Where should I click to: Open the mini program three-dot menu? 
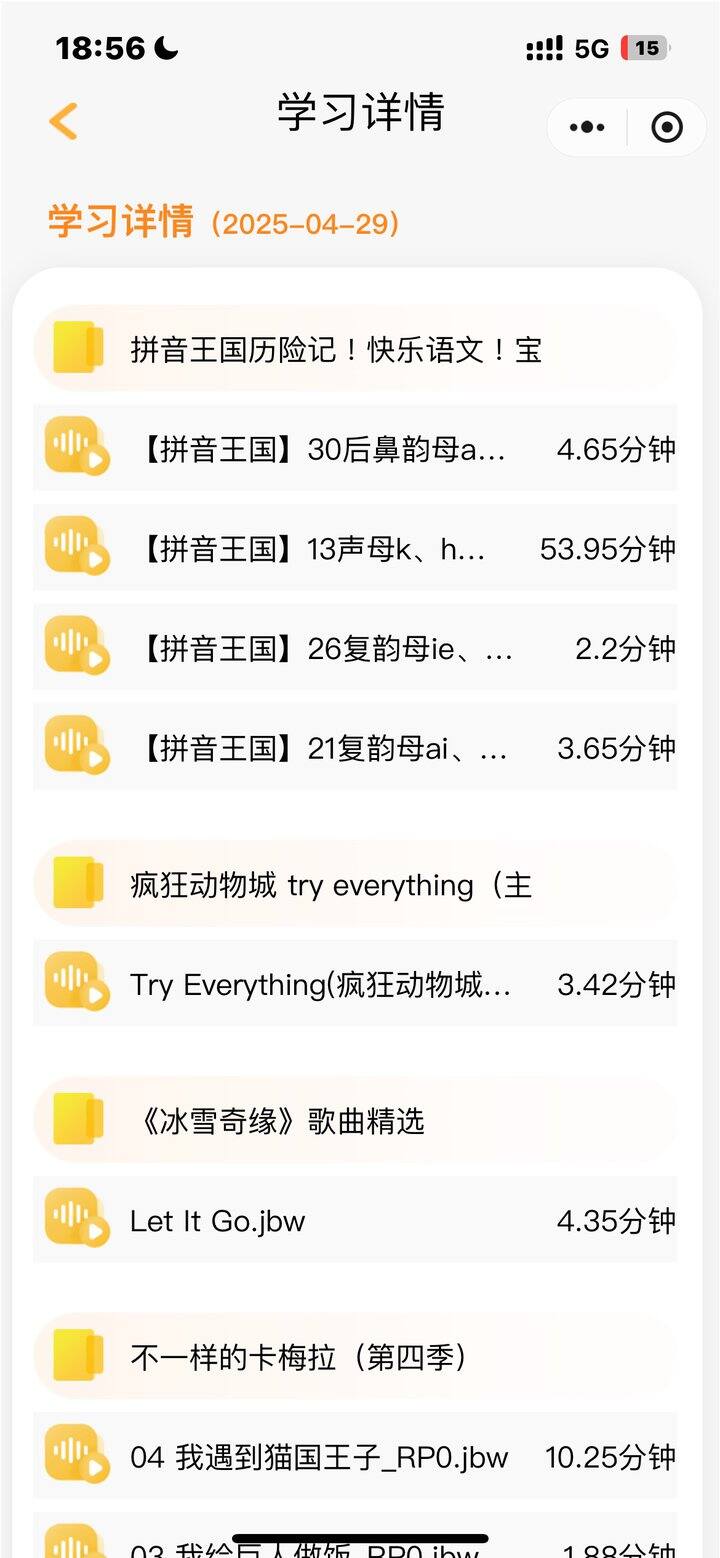coord(587,127)
